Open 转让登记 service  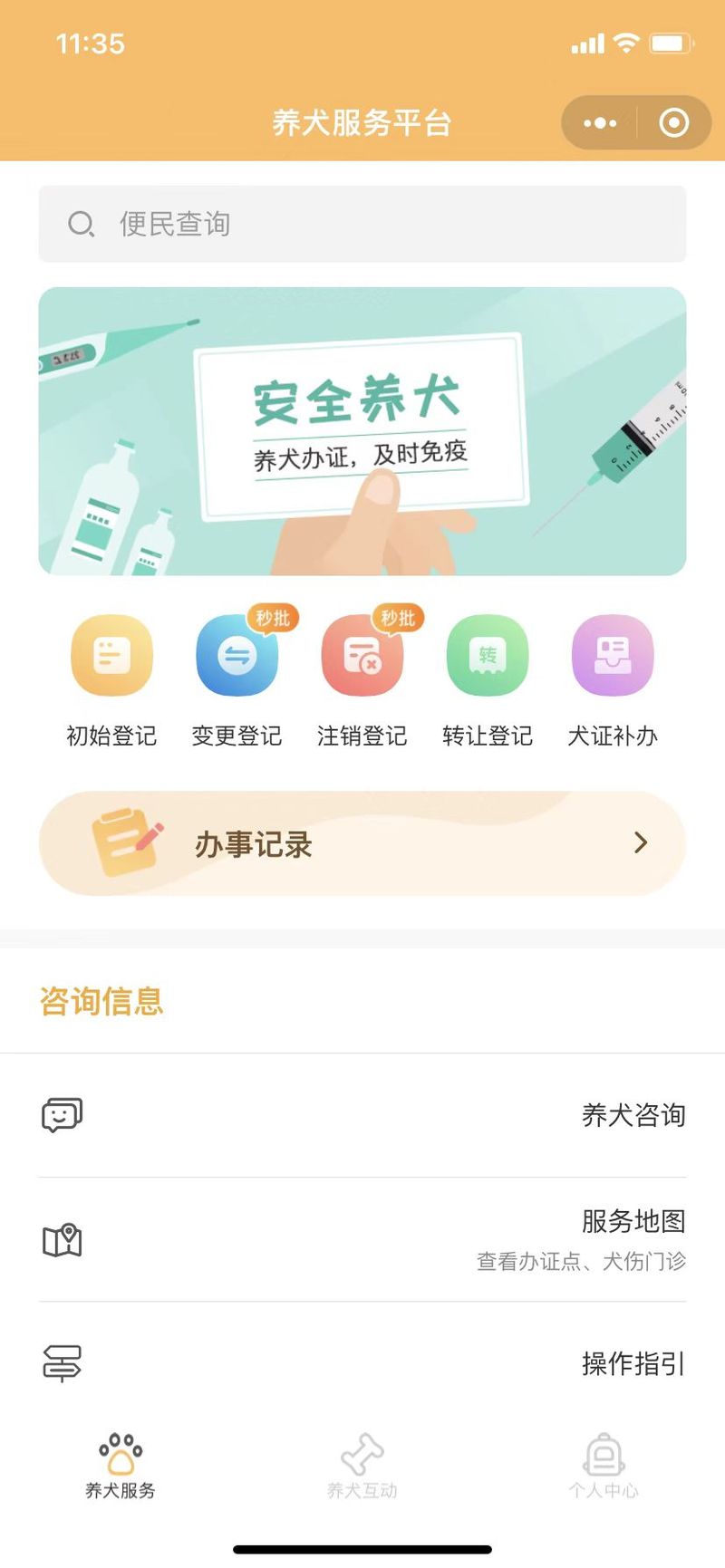click(x=487, y=656)
